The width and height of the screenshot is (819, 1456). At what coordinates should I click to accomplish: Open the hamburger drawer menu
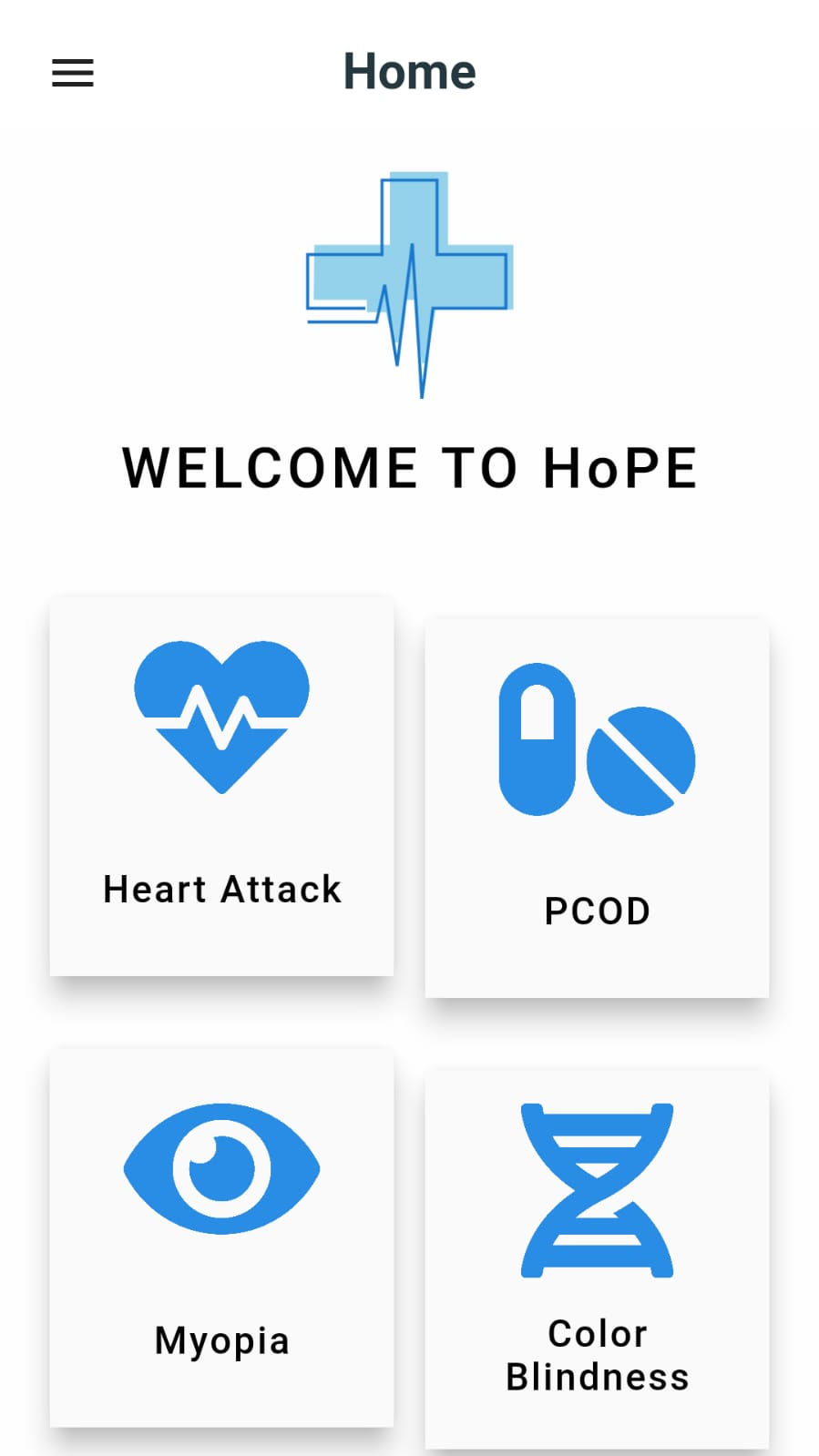point(73,73)
